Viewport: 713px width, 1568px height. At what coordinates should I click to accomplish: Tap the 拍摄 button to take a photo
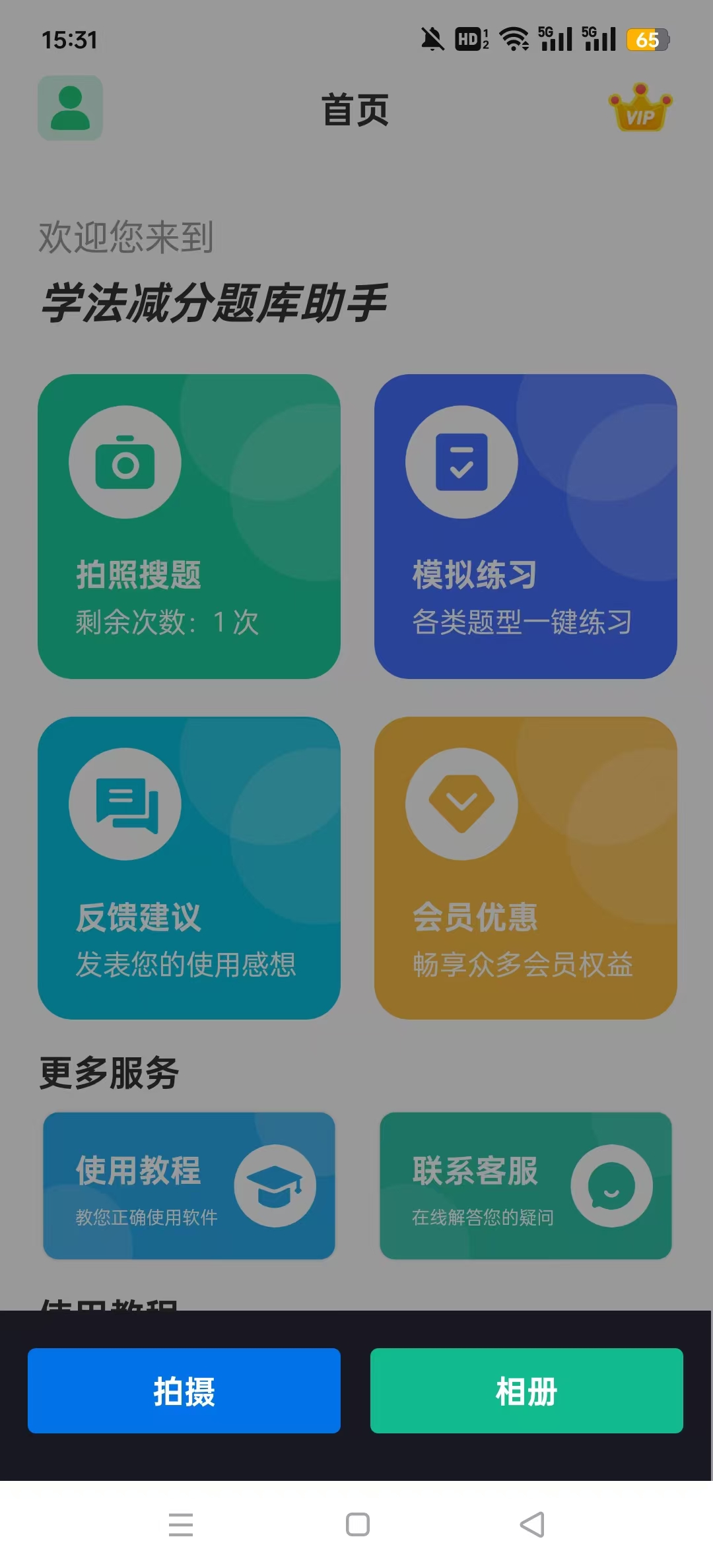click(184, 1390)
